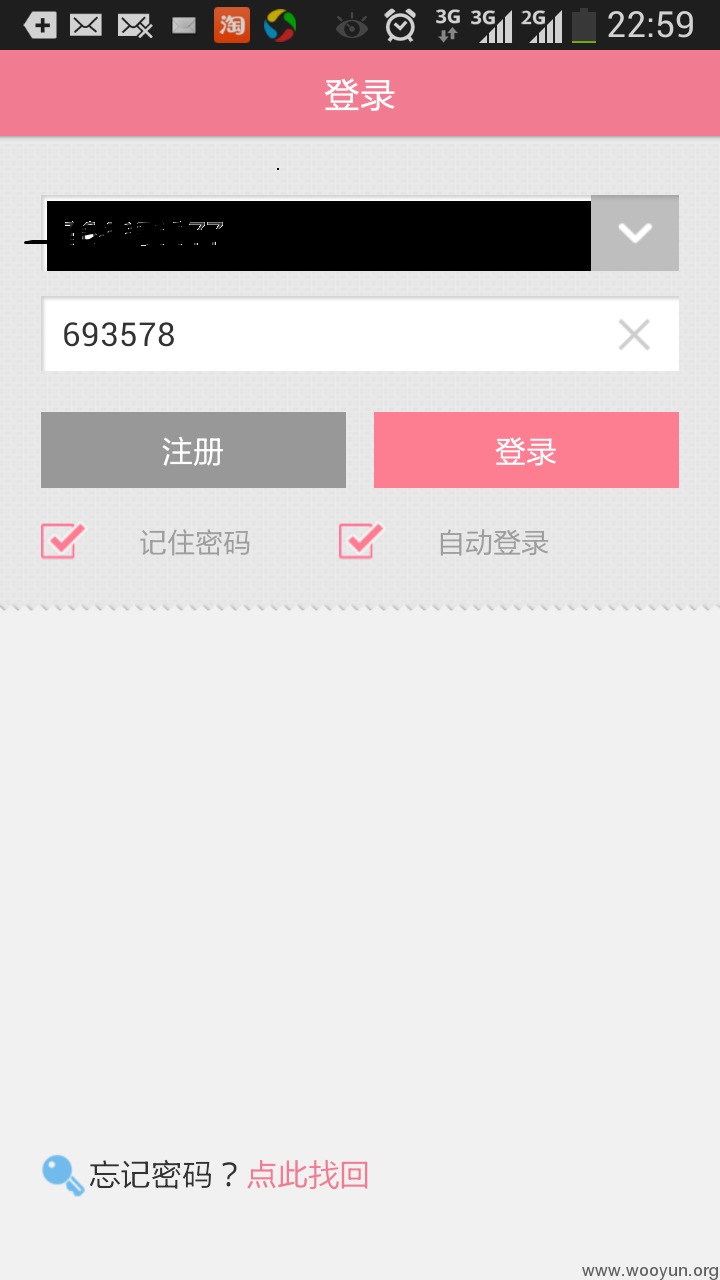Tap the gray 注册 register button

click(x=193, y=450)
